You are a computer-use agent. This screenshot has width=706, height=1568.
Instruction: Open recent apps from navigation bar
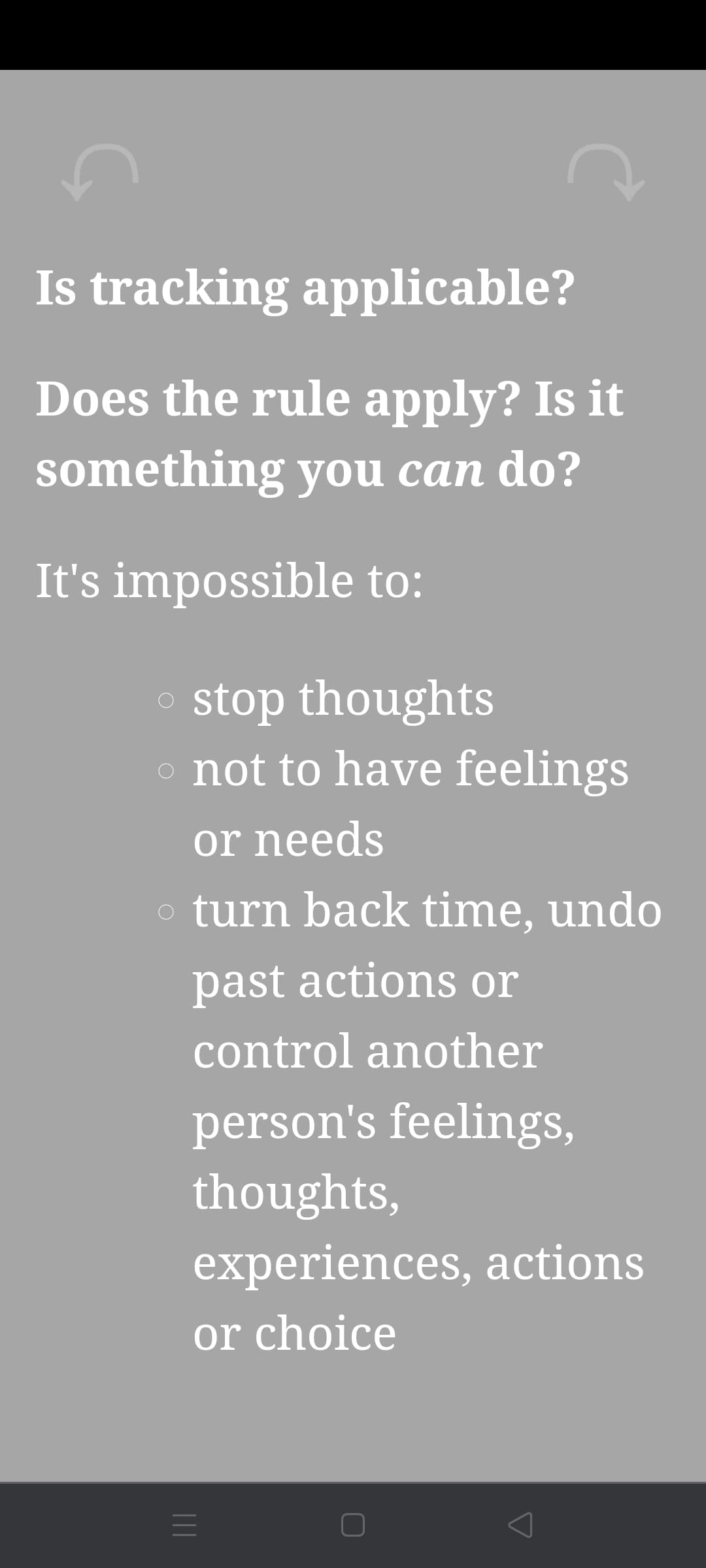(x=184, y=1525)
